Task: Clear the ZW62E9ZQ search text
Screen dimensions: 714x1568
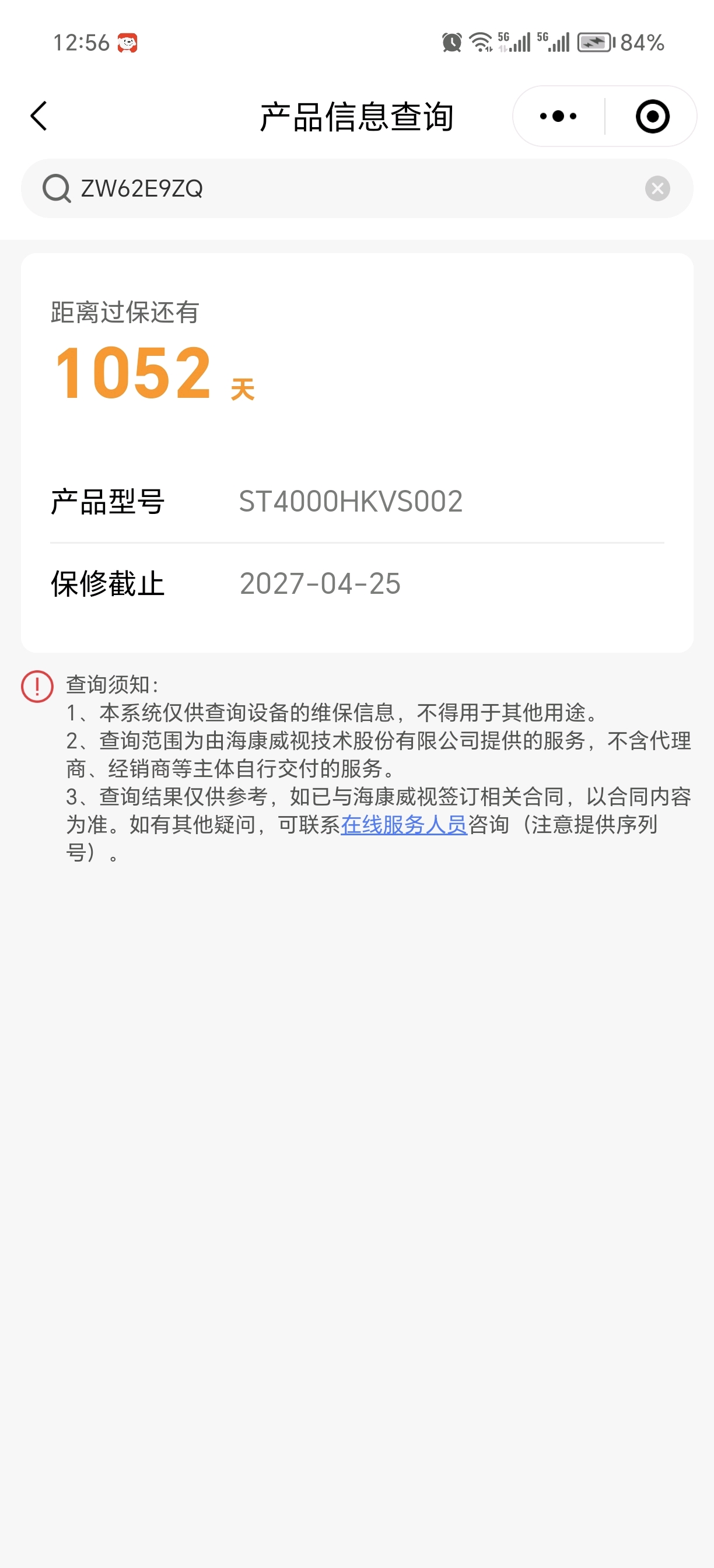Action: (x=657, y=188)
